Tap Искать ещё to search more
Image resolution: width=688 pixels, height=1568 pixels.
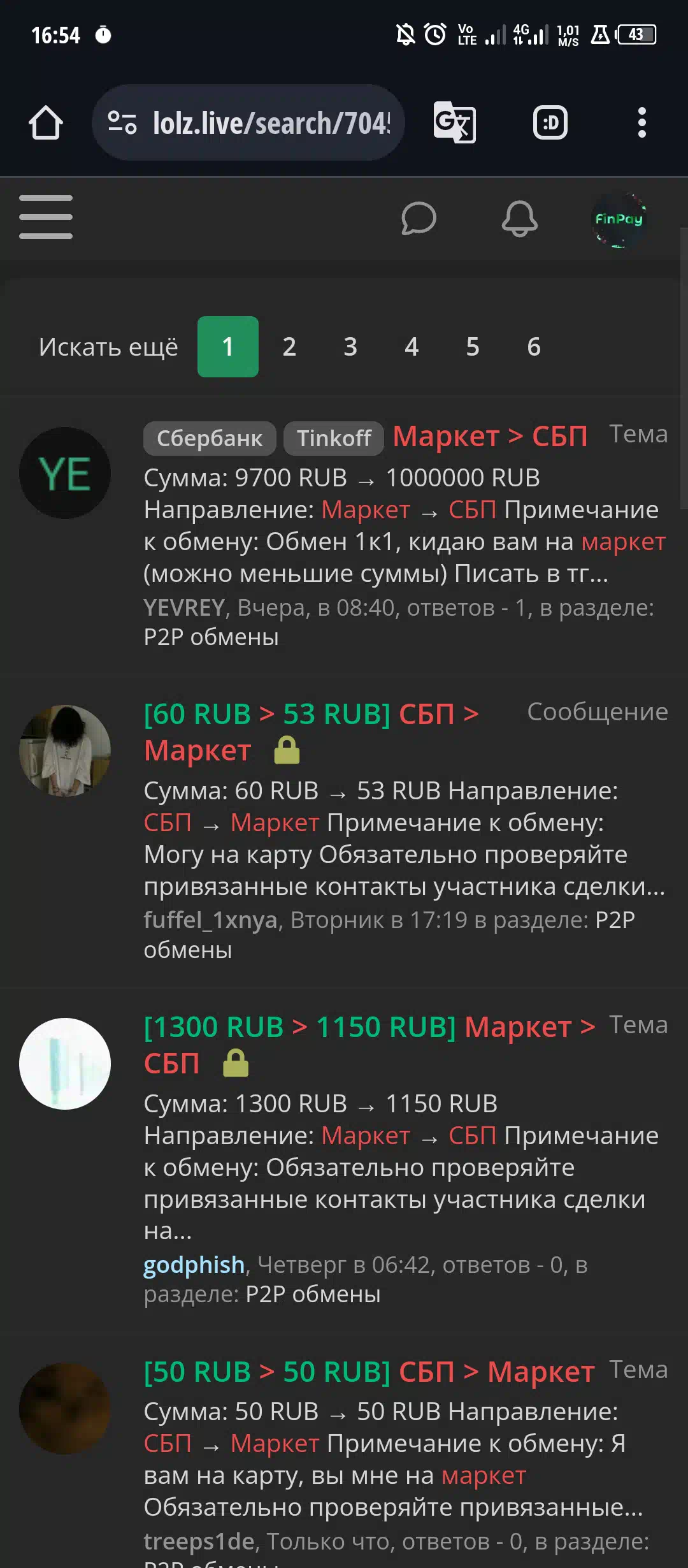(108, 347)
